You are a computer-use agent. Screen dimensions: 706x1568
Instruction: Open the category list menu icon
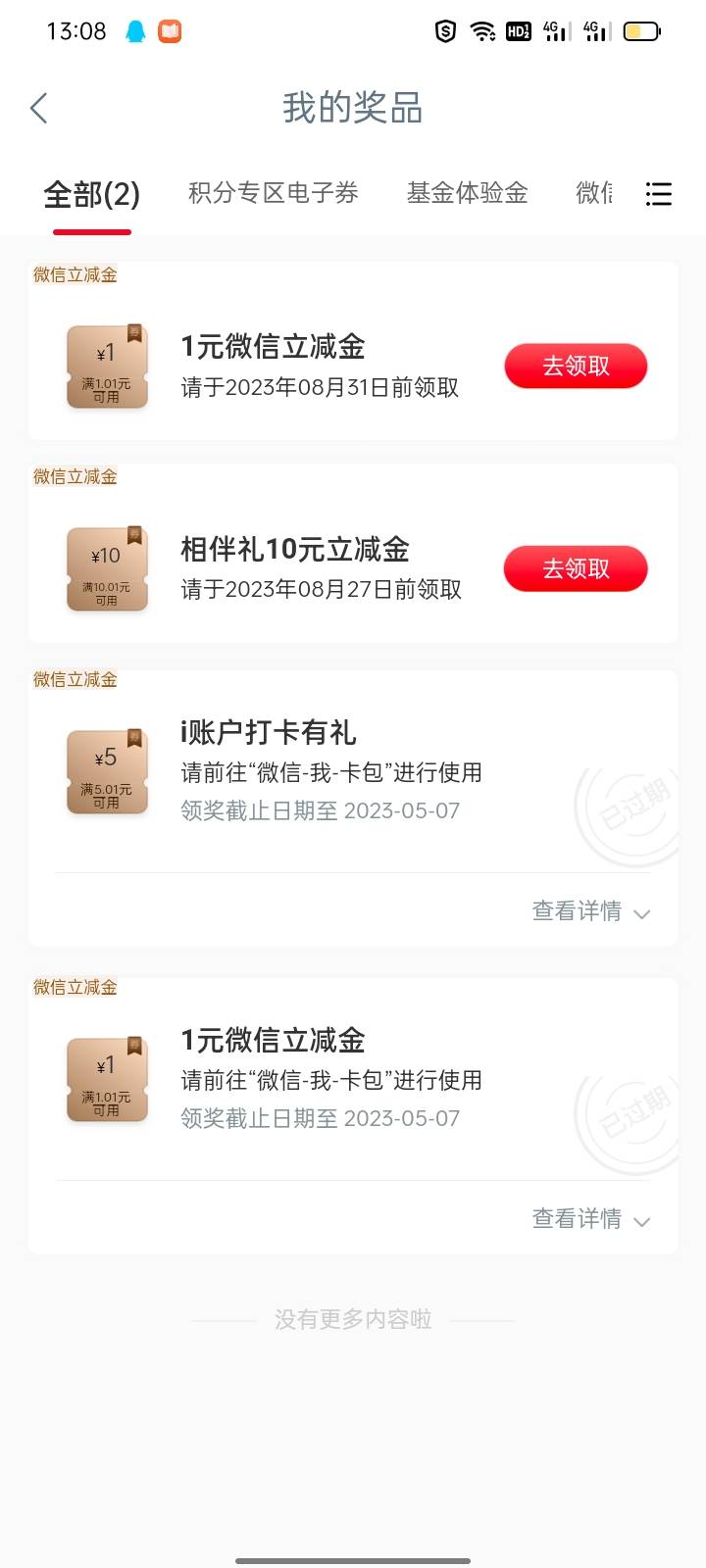click(659, 194)
